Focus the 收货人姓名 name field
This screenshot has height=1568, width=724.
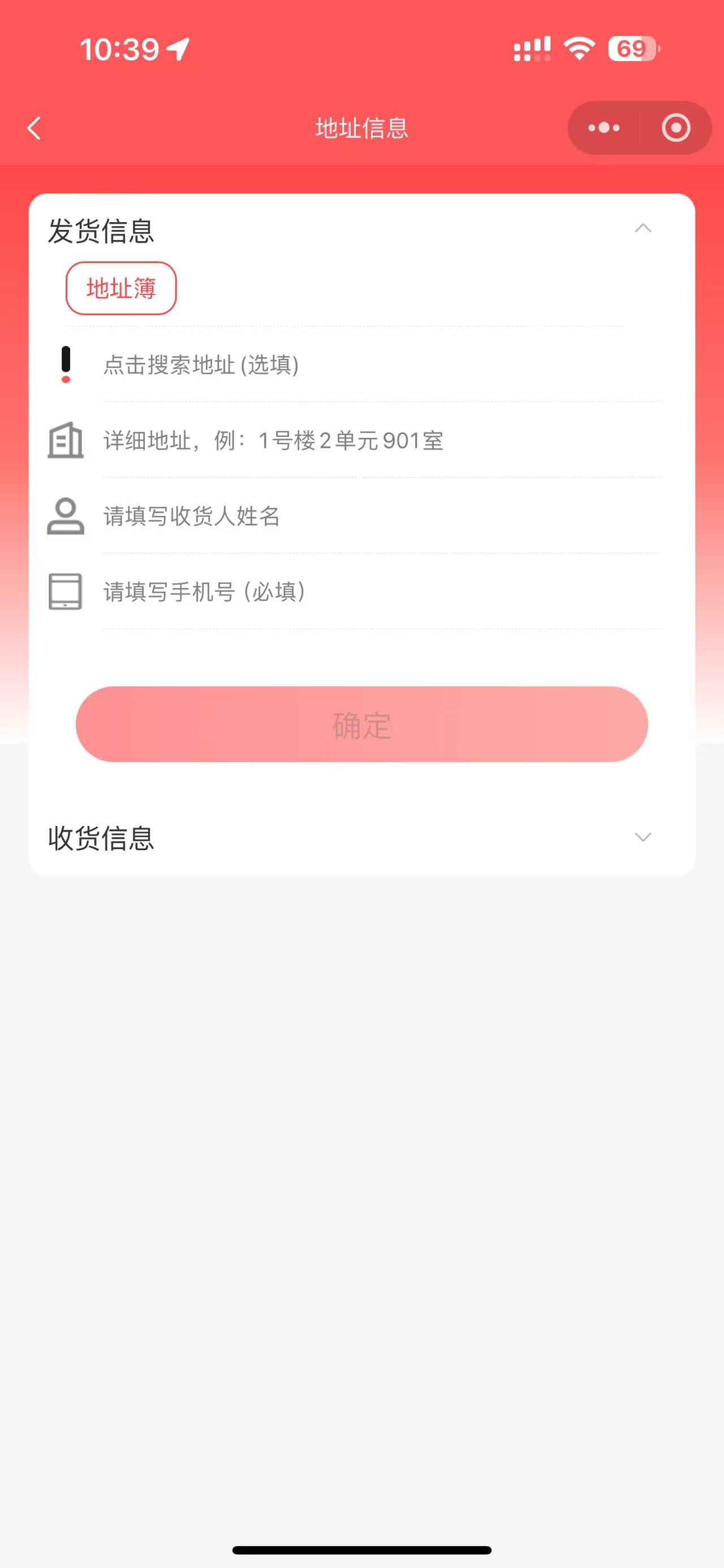(x=381, y=516)
